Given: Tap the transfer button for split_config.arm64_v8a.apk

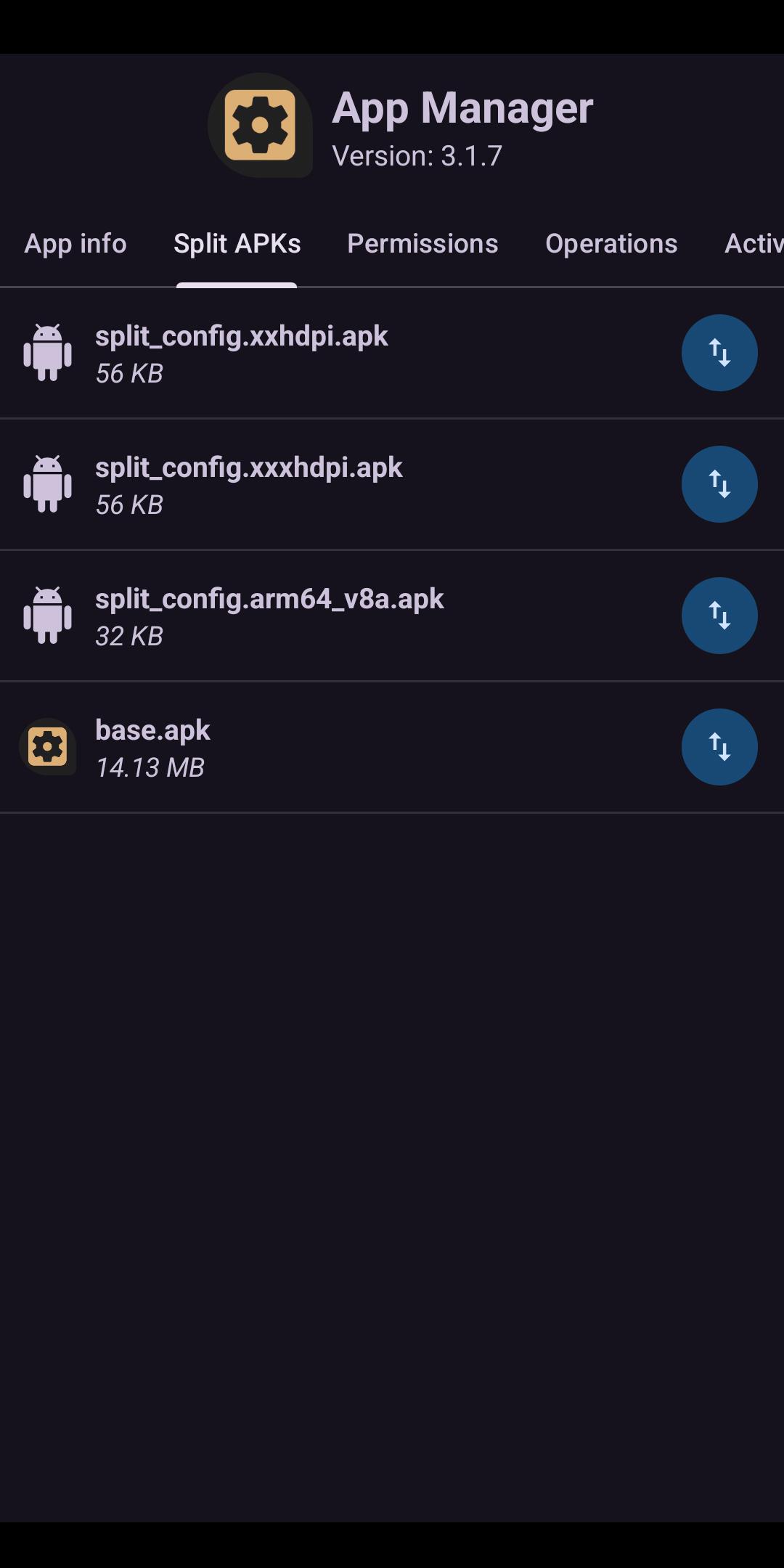Looking at the screenshot, I should tap(719, 616).
